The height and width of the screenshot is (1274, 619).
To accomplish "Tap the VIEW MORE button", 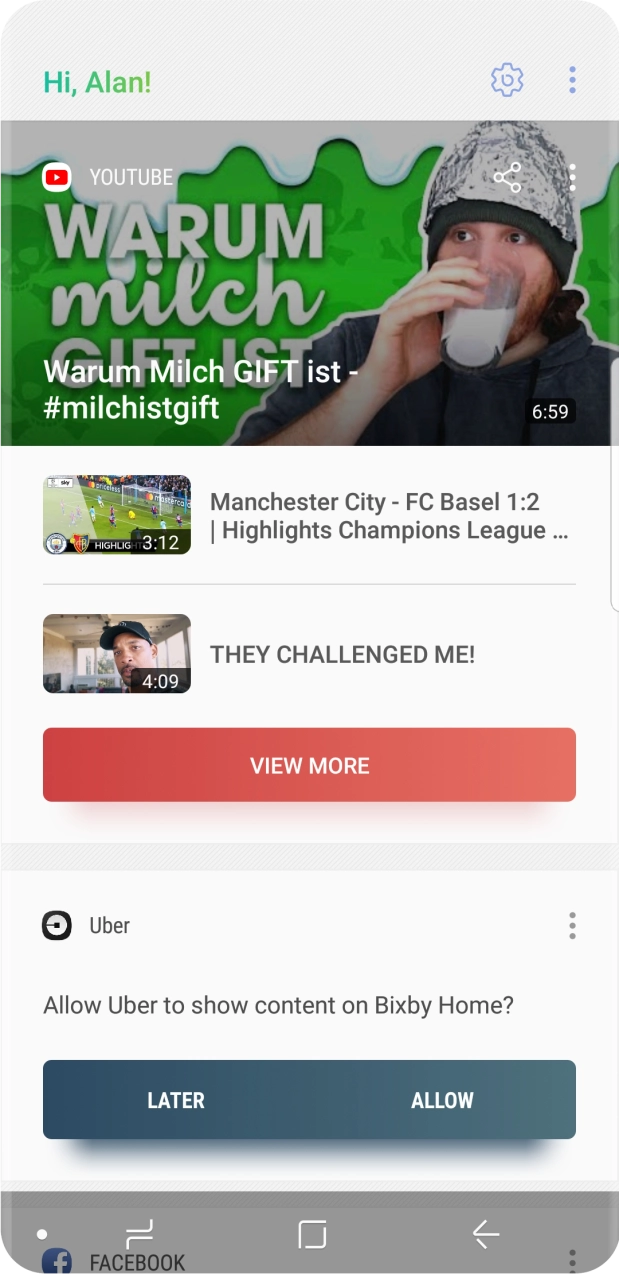I will tap(309, 765).
